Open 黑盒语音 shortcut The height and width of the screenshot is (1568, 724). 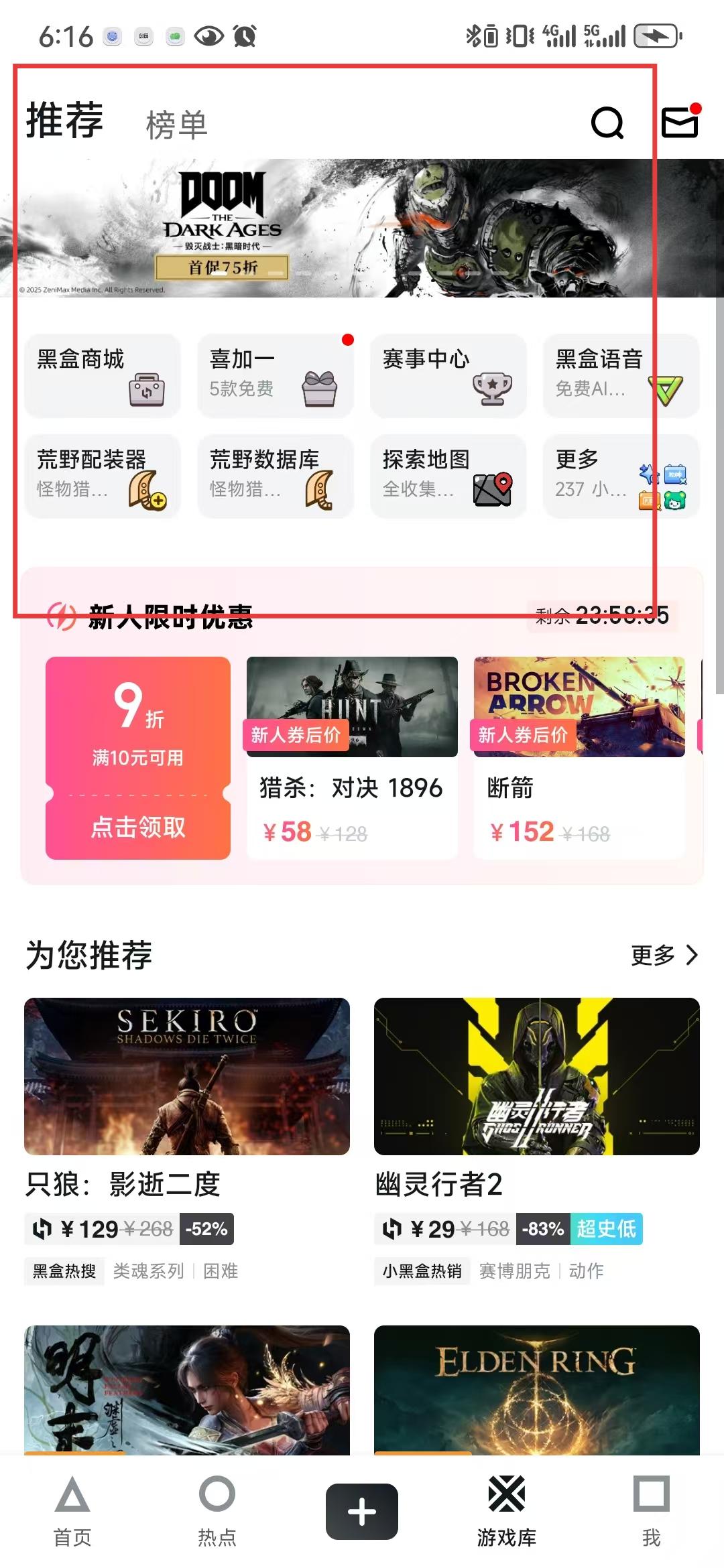tap(621, 375)
